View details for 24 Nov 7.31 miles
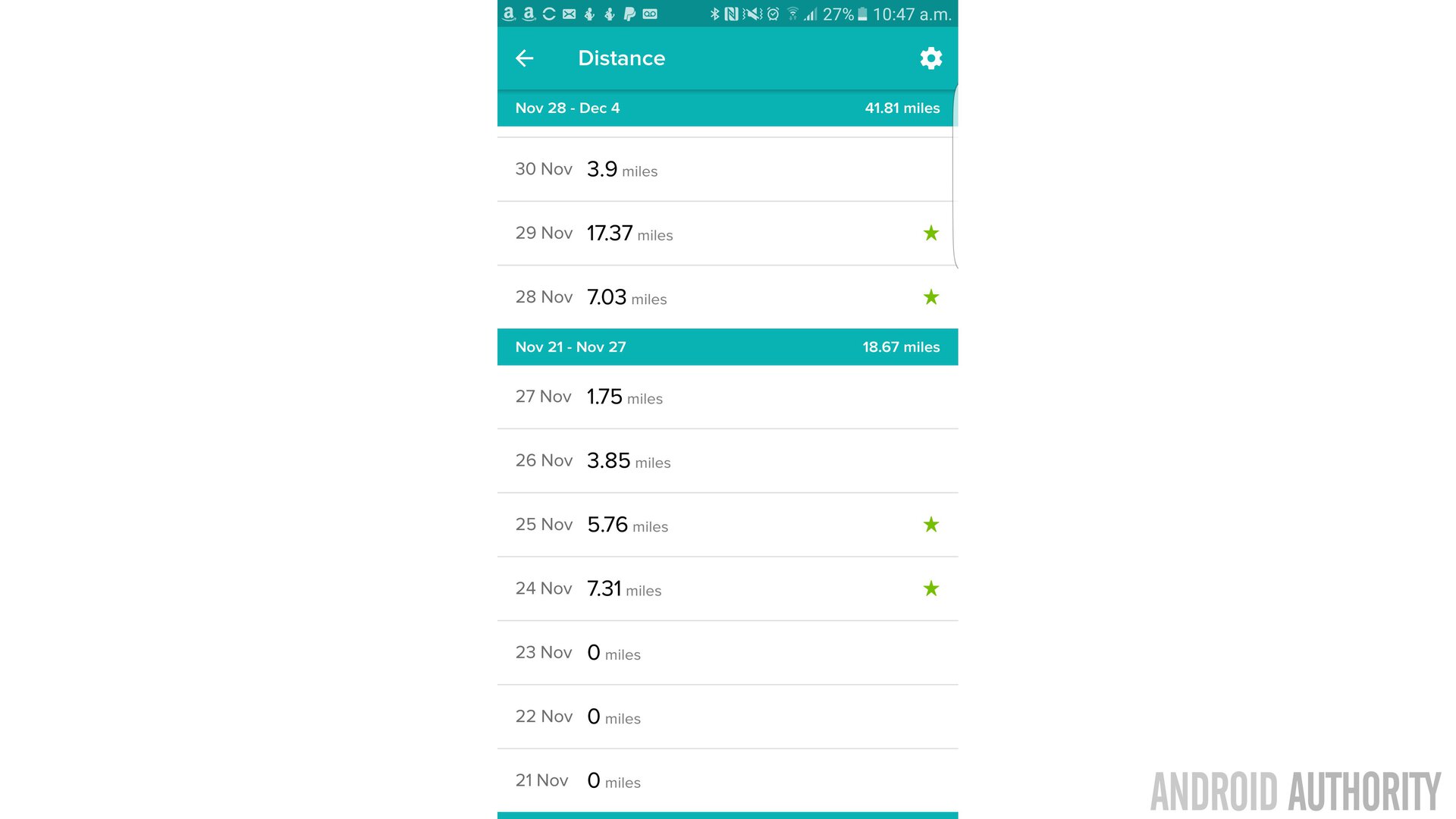This screenshot has height=819, width=1456. pyautogui.click(x=727, y=589)
